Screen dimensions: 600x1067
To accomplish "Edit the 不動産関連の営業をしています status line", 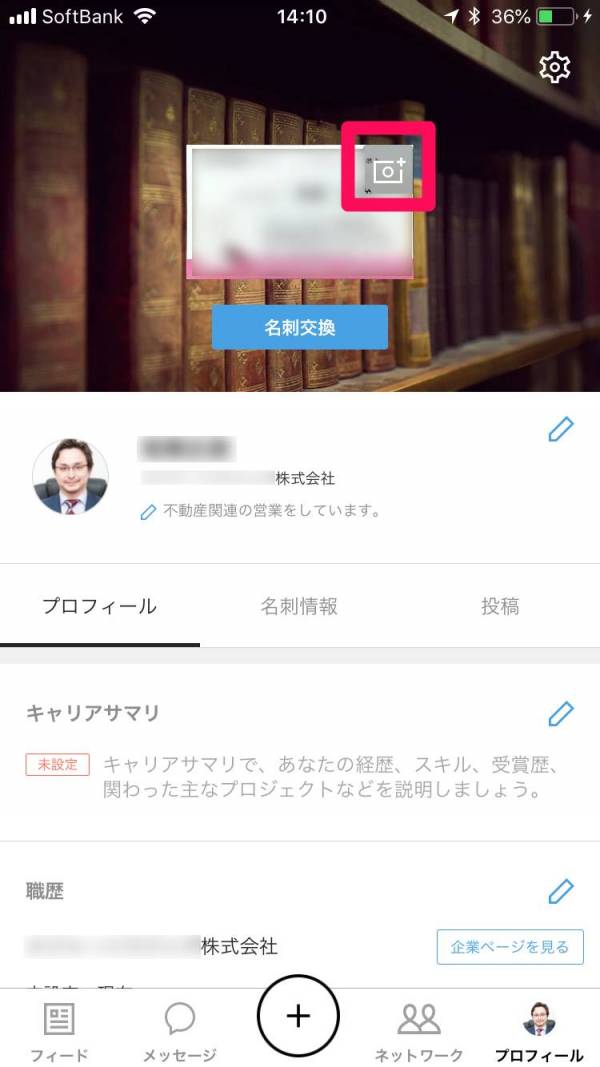I will point(260,511).
